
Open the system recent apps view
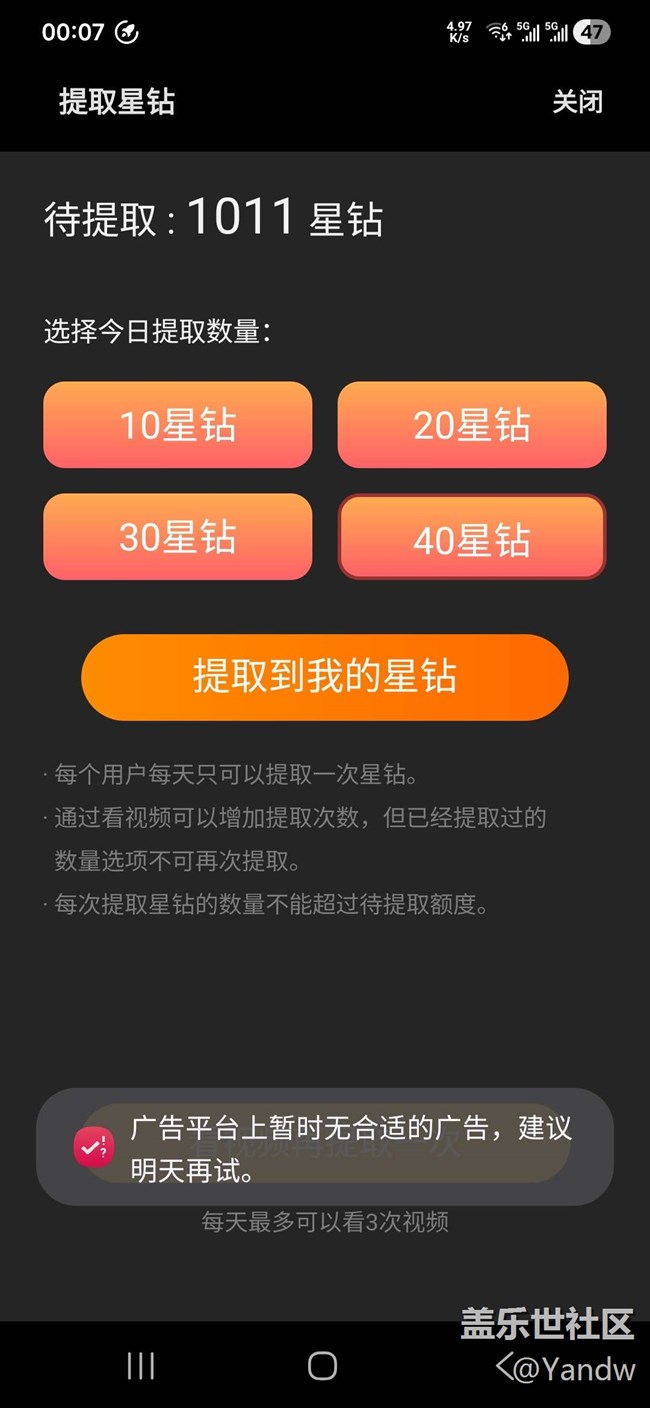click(140, 1366)
